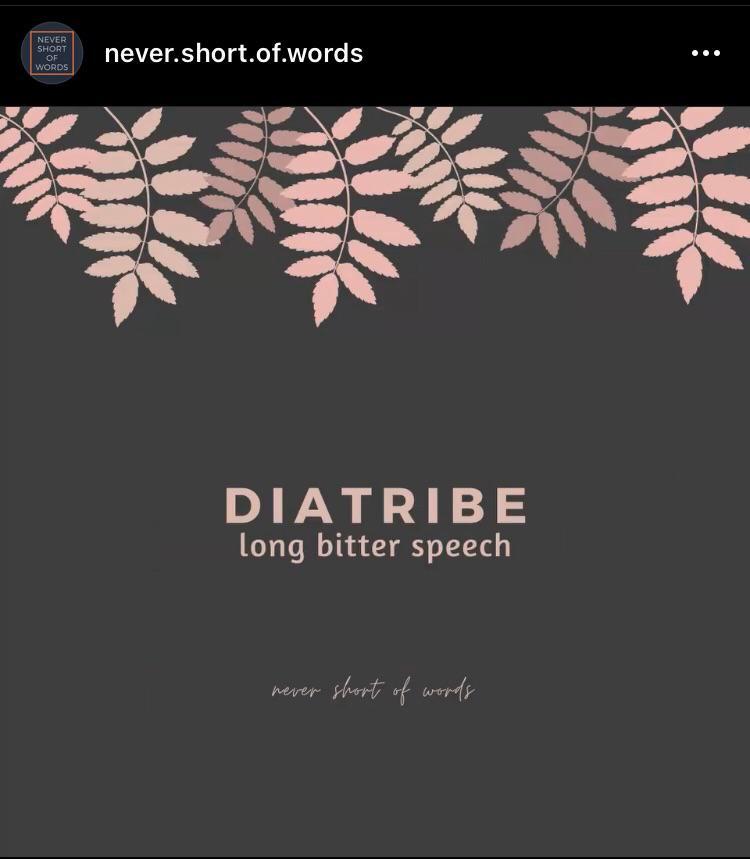Select the 'long bitter speech' definition text
Viewport: 750px width, 859px height.
375,545
